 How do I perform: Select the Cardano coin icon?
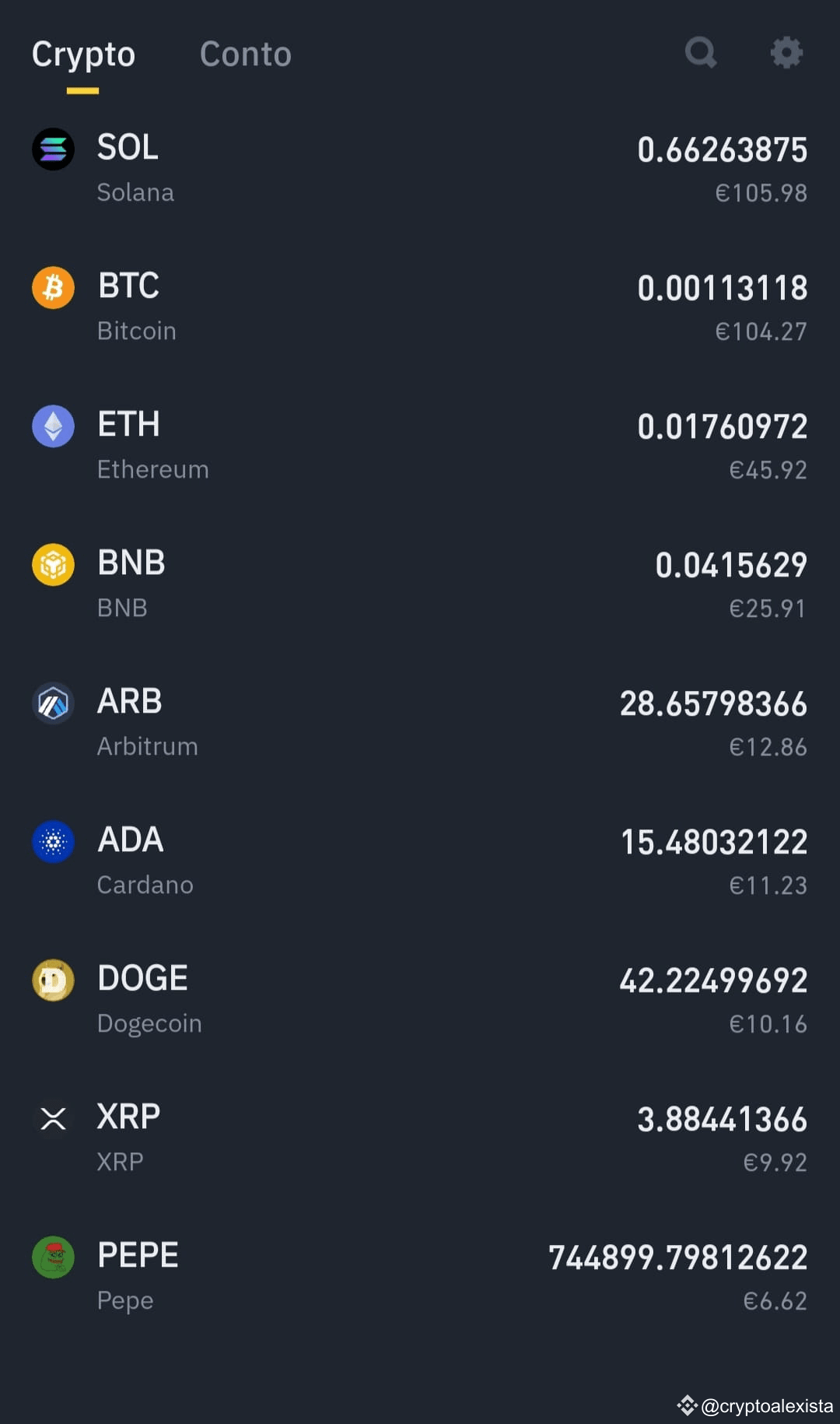click(x=52, y=841)
